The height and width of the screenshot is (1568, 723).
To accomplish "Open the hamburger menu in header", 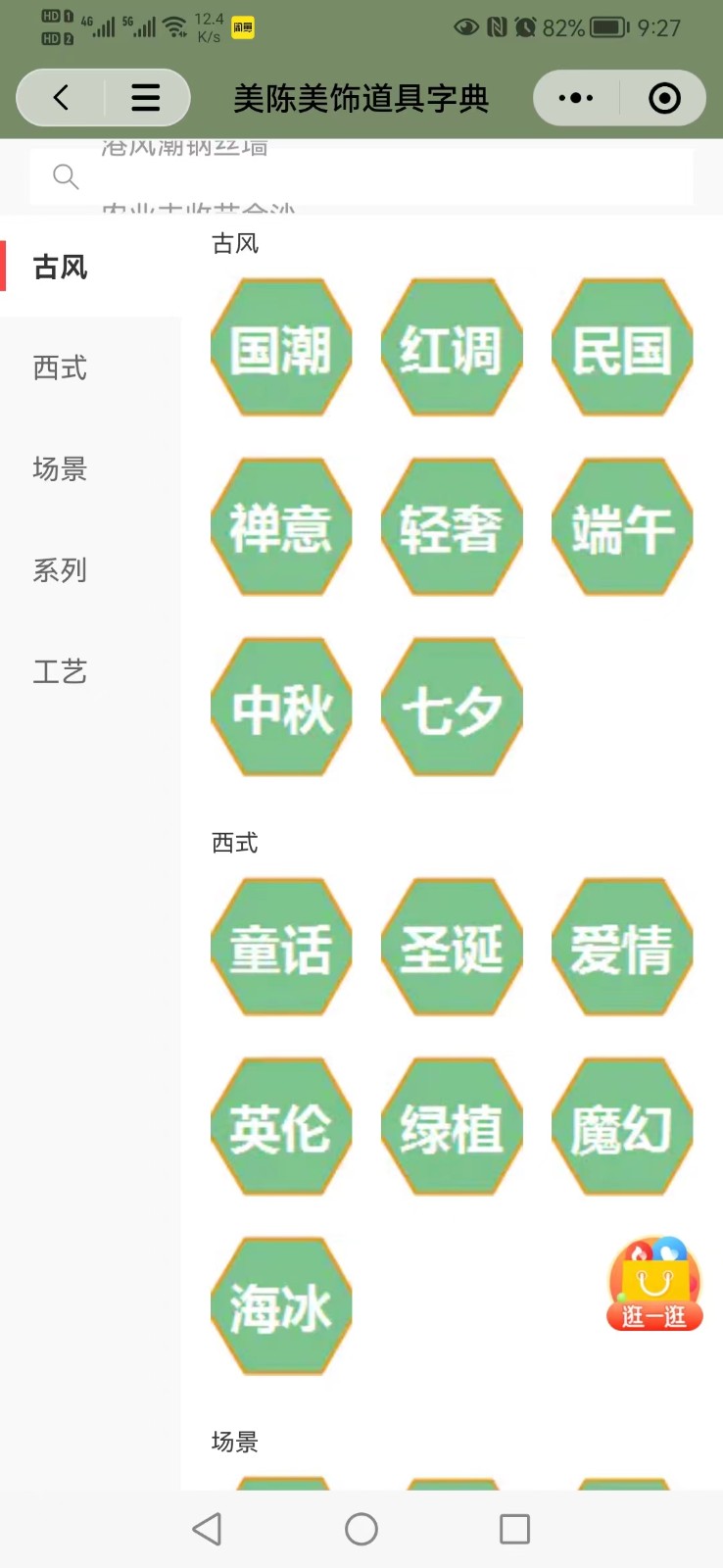I will pos(145,97).
